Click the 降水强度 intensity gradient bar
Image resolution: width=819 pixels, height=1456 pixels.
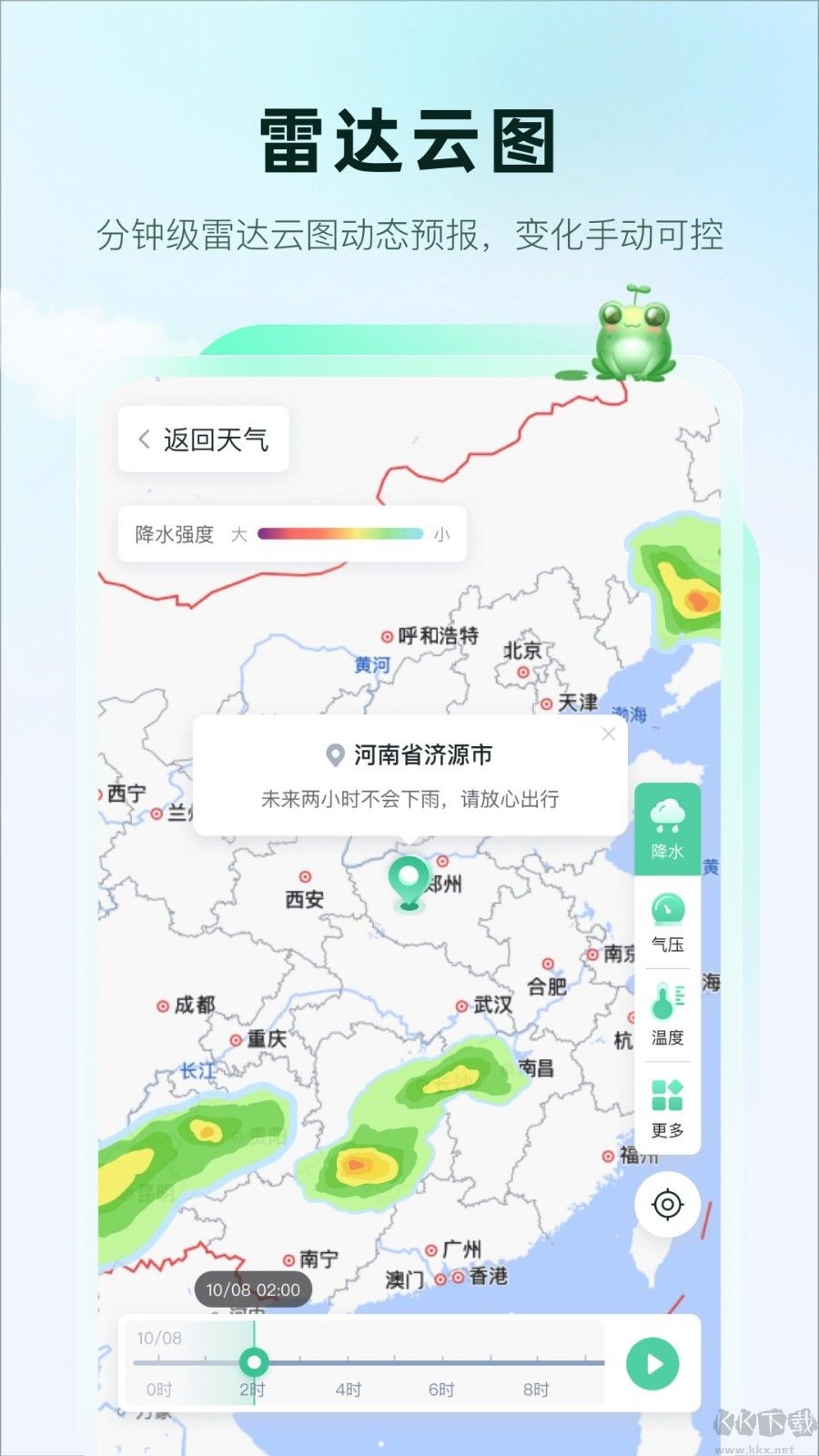pos(337,534)
